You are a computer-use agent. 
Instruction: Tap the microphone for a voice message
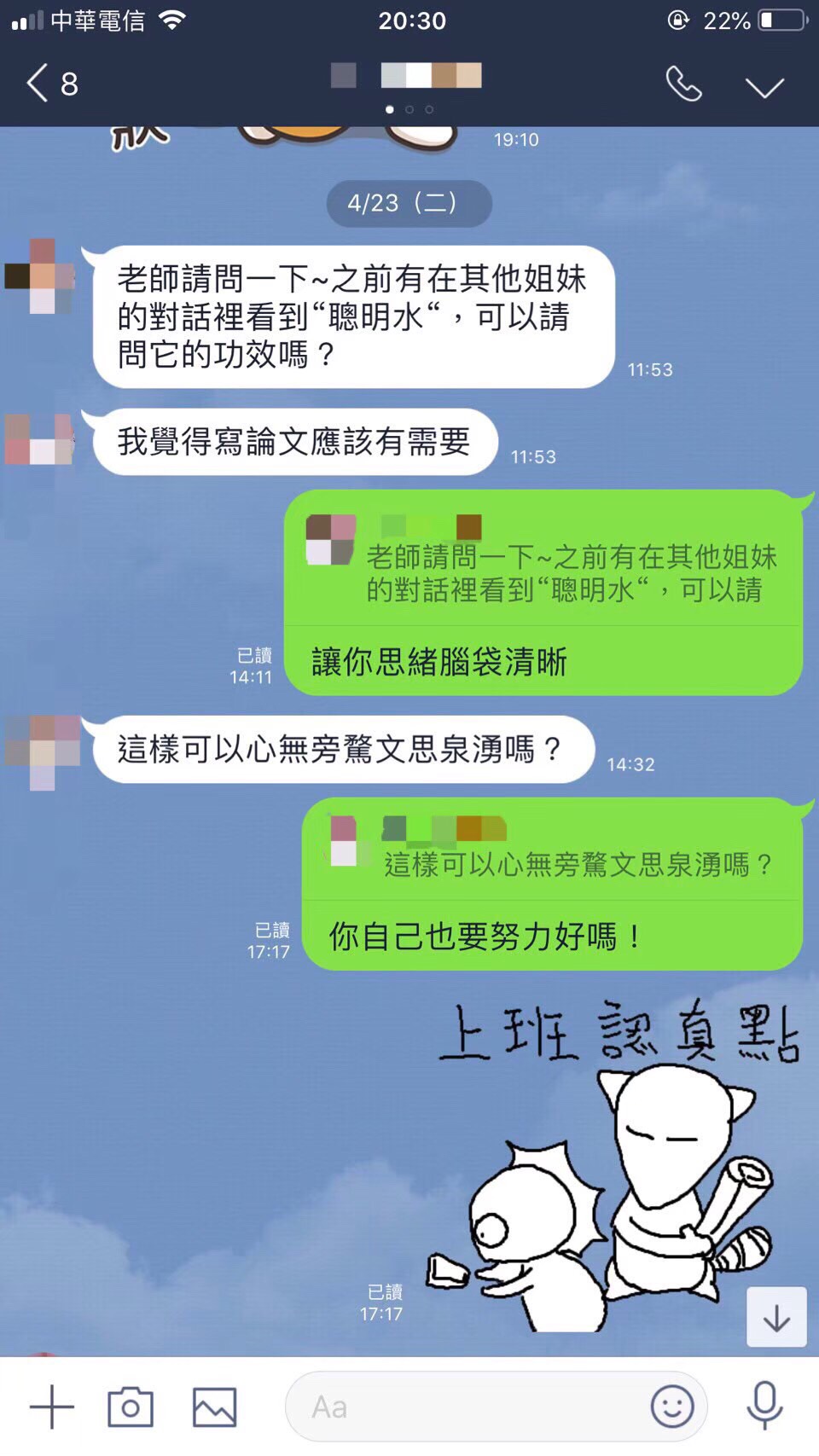point(764,1407)
